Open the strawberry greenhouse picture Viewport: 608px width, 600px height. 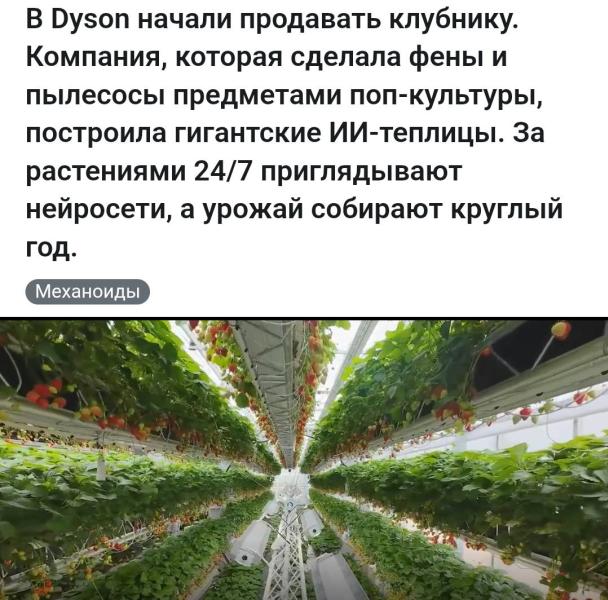pyautogui.click(x=304, y=460)
